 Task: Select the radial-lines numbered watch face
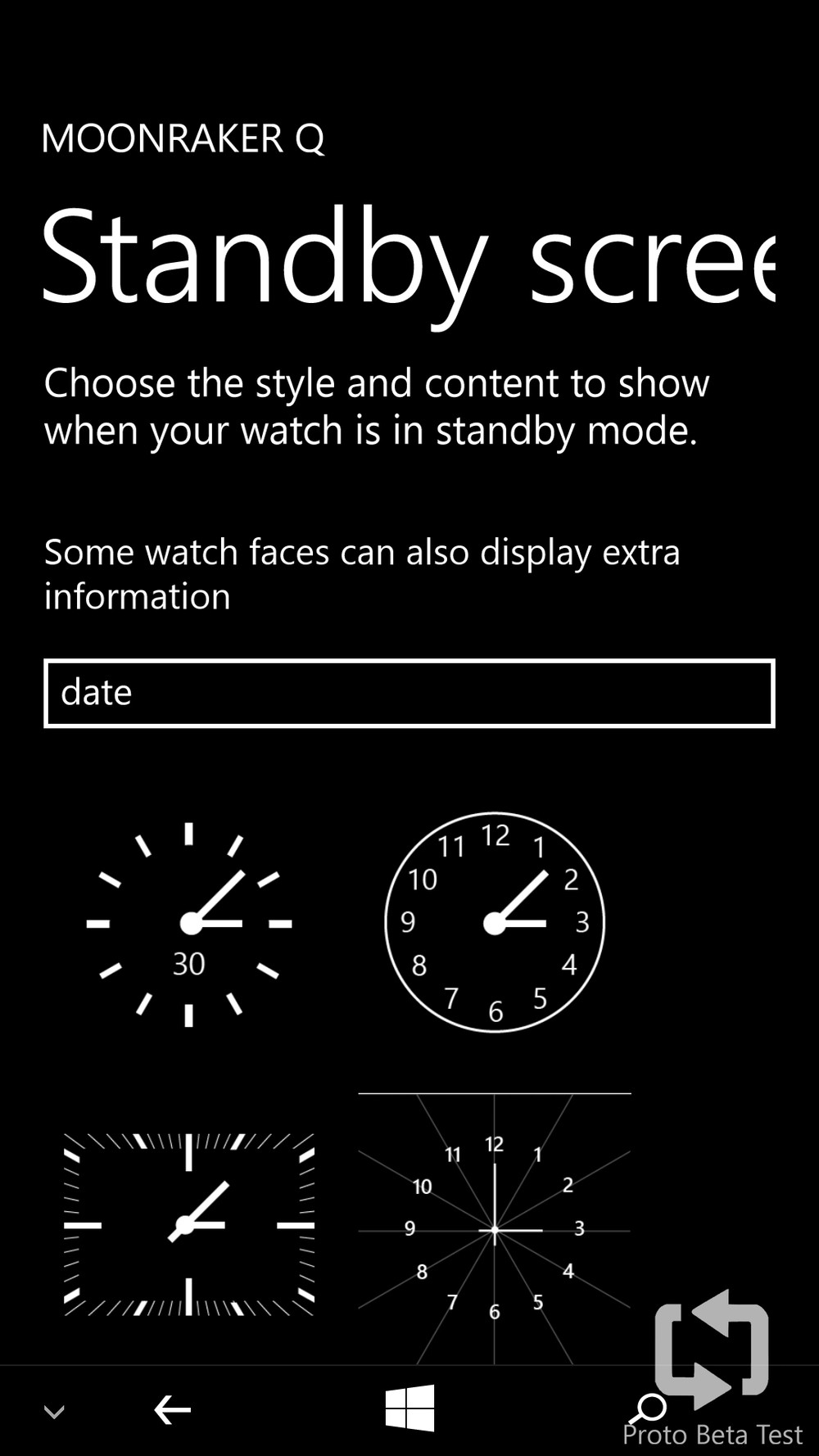tap(495, 1228)
